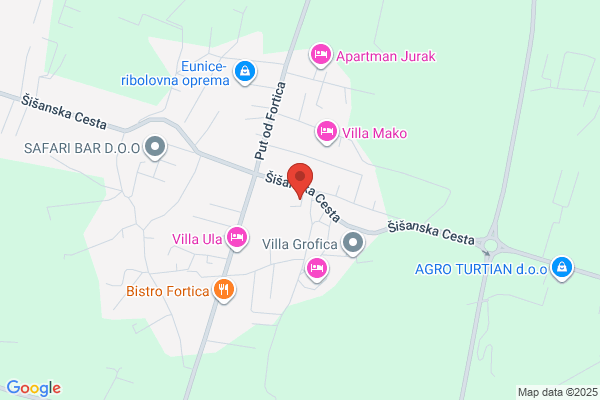This screenshot has height=400, width=600.
Task: Open the Bistro Fortica restaurant pin
Action: (x=224, y=290)
